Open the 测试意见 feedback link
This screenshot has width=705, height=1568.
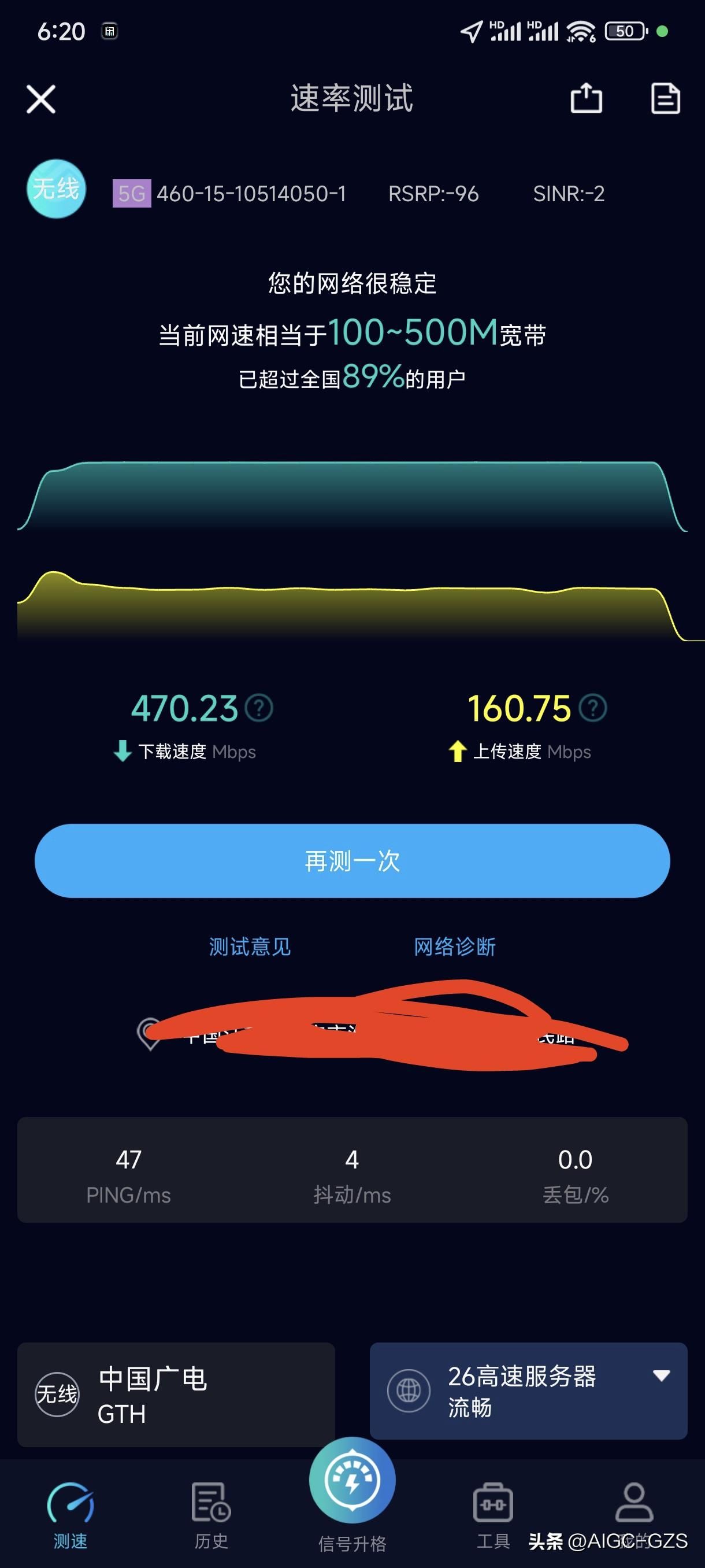(x=250, y=946)
